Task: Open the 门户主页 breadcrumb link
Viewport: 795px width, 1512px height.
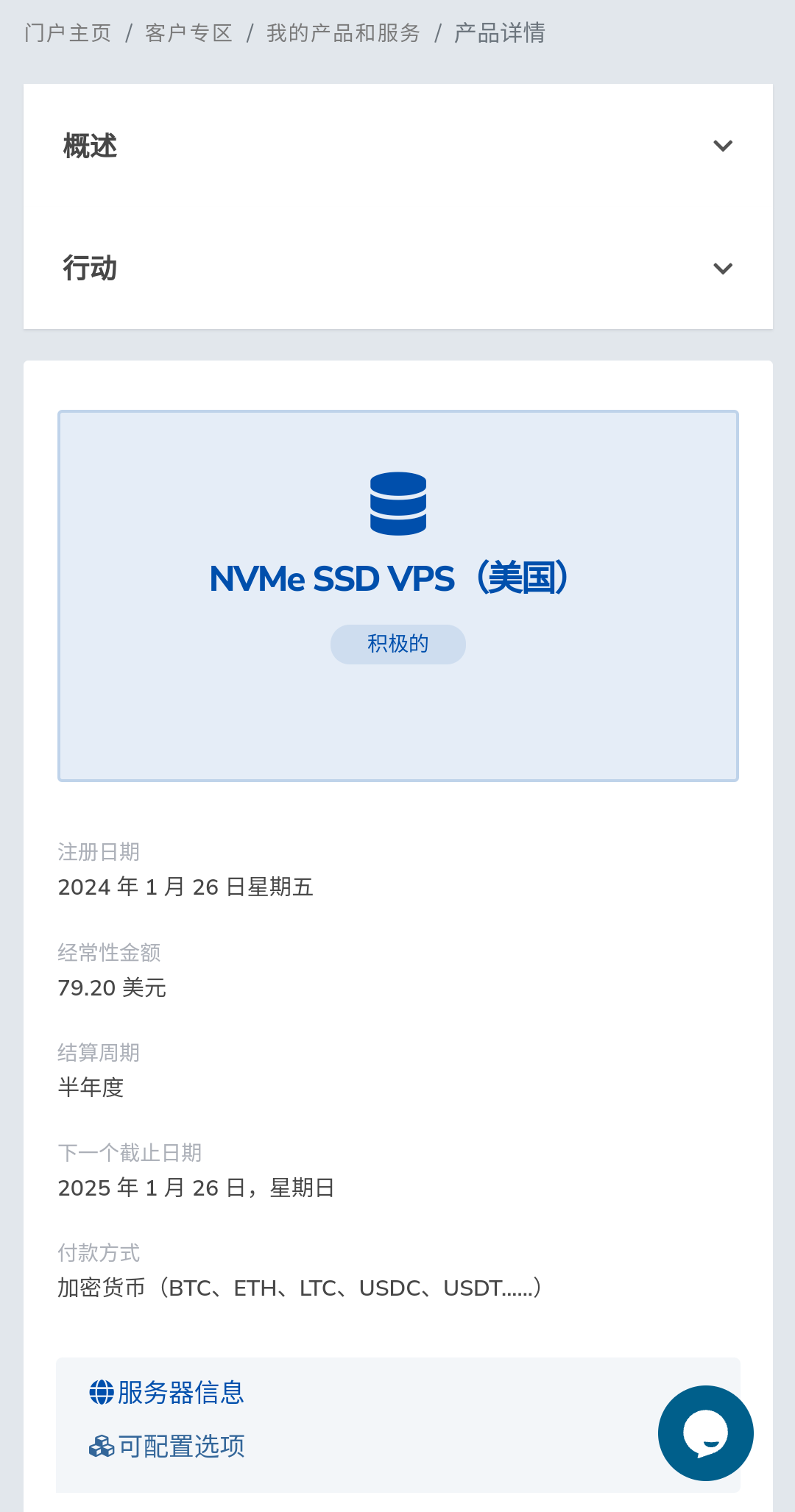Action: click(68, 33)
